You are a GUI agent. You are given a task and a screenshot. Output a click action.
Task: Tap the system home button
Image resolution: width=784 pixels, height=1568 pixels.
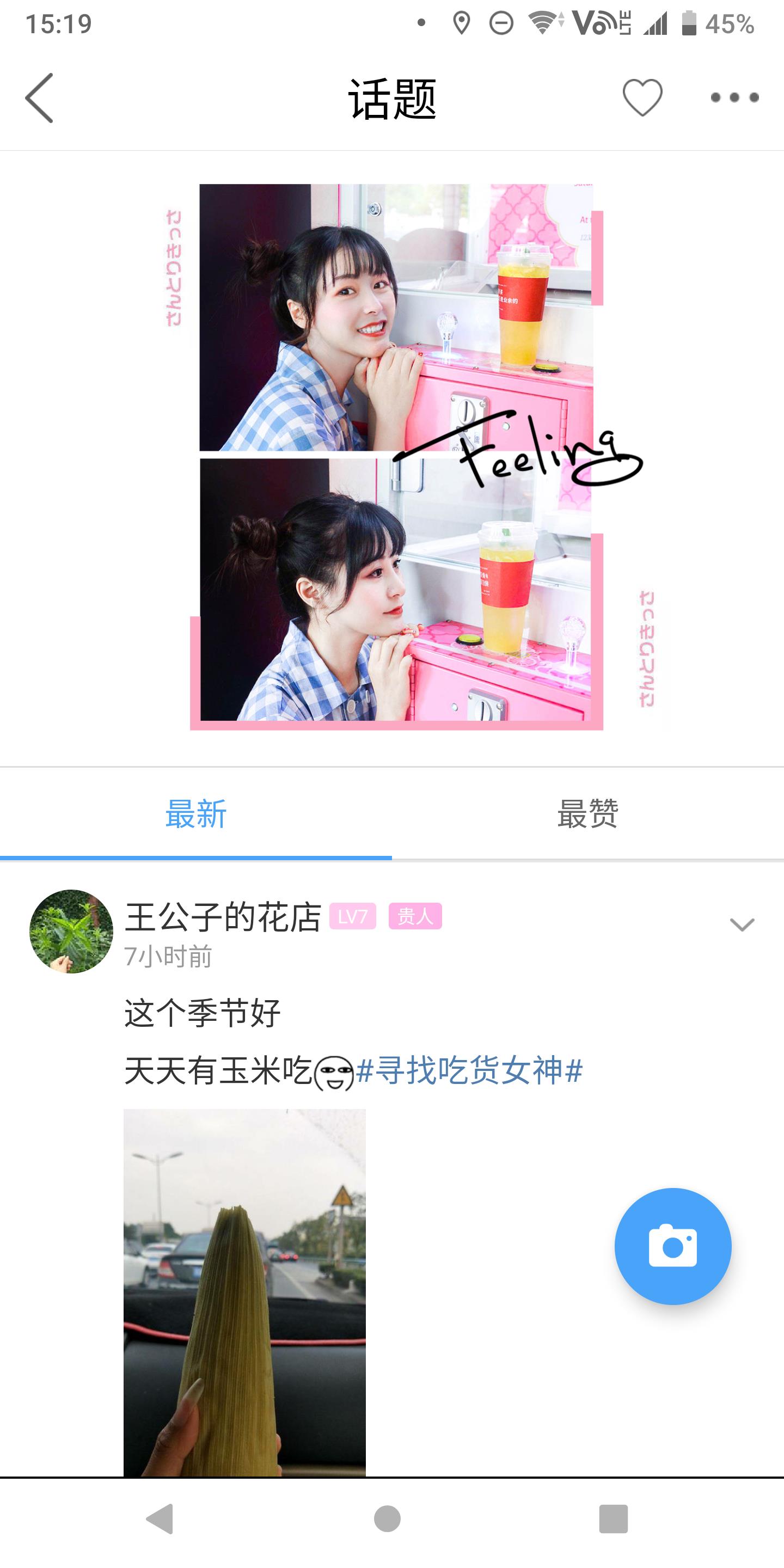(x=387, y=1518)
